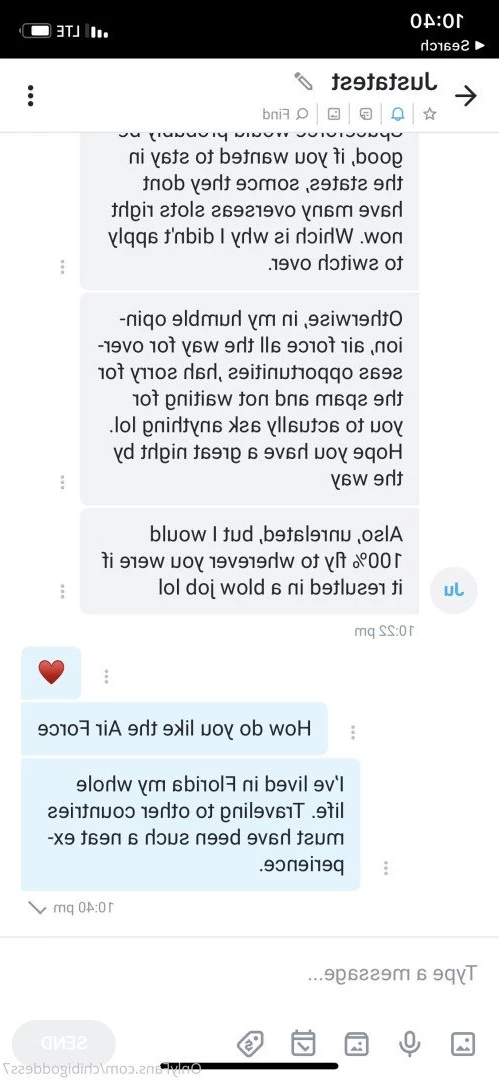This screenshot has height=1080, width=499.
Task: Open the lists icon in the chat header
Action: pyautogui.click(x=367, y=114)
